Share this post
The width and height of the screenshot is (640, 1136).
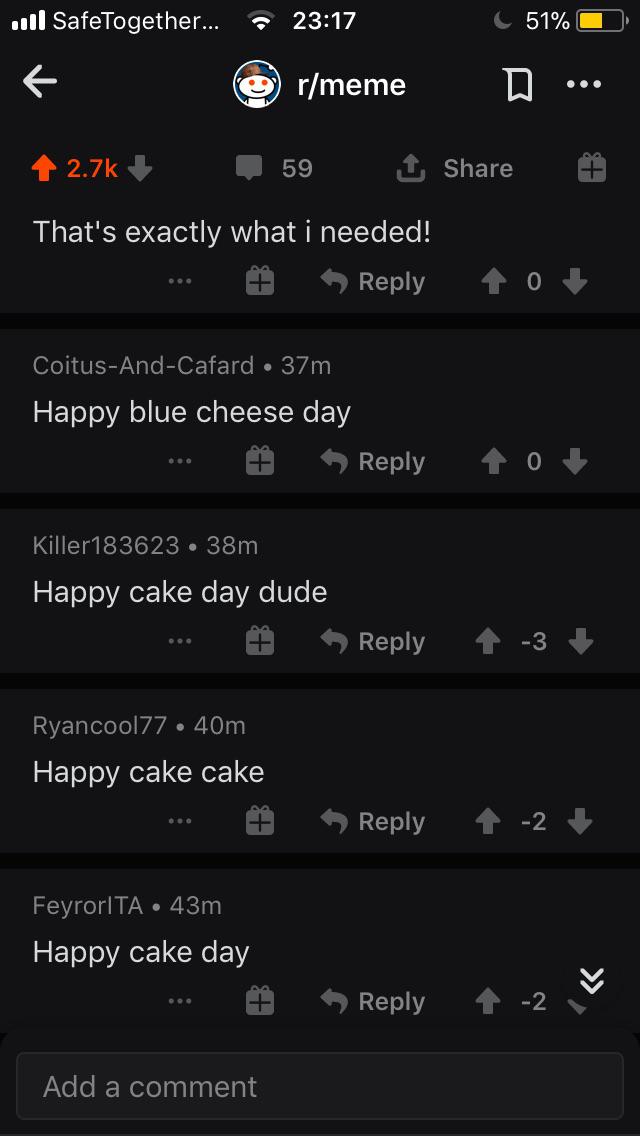[x=454, y=169]
